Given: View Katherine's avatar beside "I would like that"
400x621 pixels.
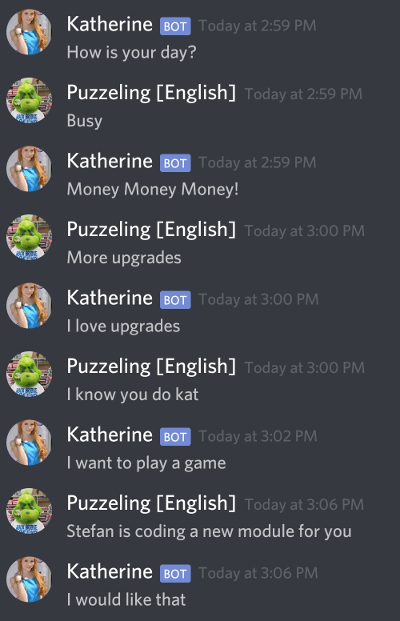Looking at the screenshot, I should tap(29, 579).
